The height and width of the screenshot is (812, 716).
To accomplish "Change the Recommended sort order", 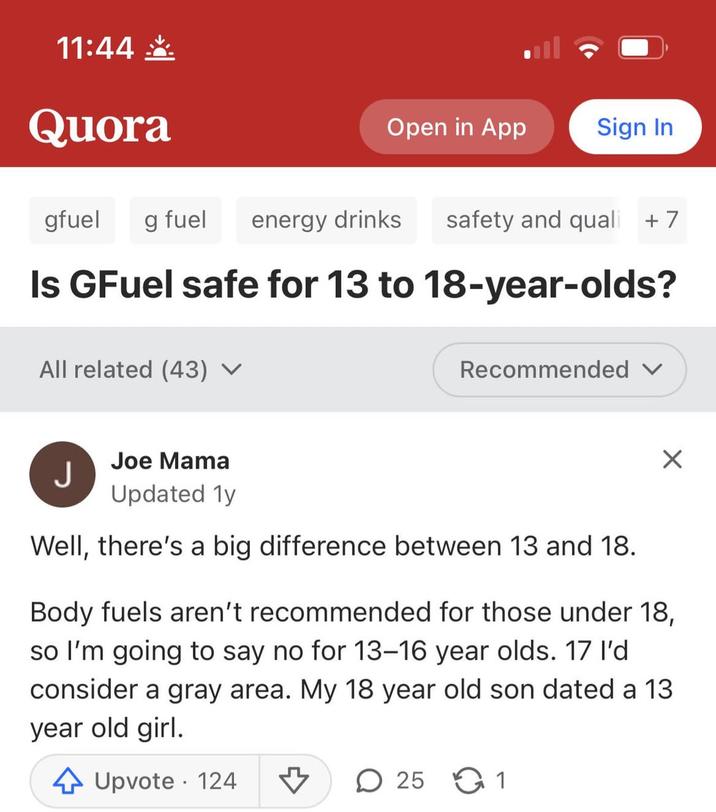I will coord(559,369).
